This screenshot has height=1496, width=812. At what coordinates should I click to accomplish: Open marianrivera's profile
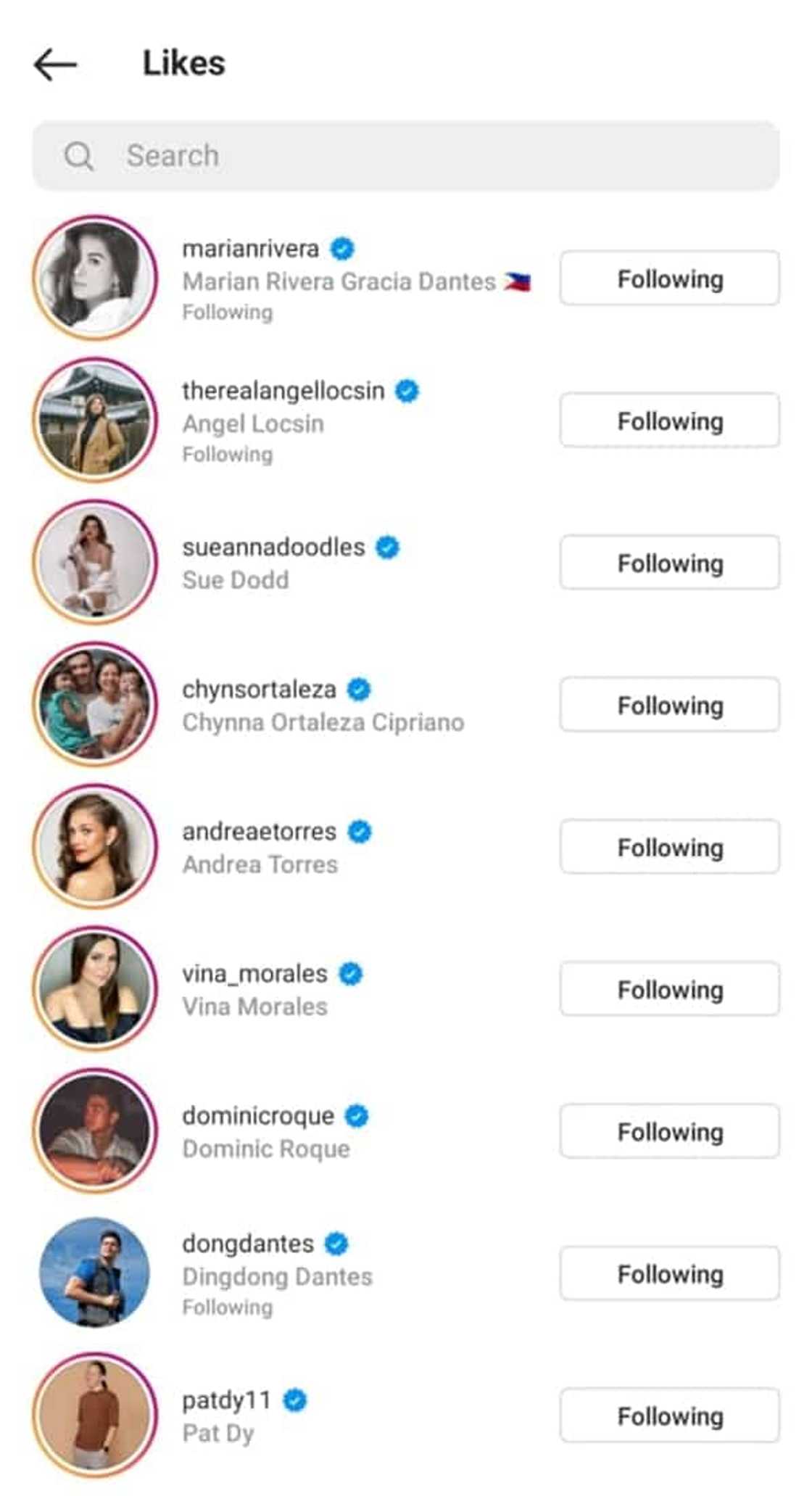tap(250, 249)
